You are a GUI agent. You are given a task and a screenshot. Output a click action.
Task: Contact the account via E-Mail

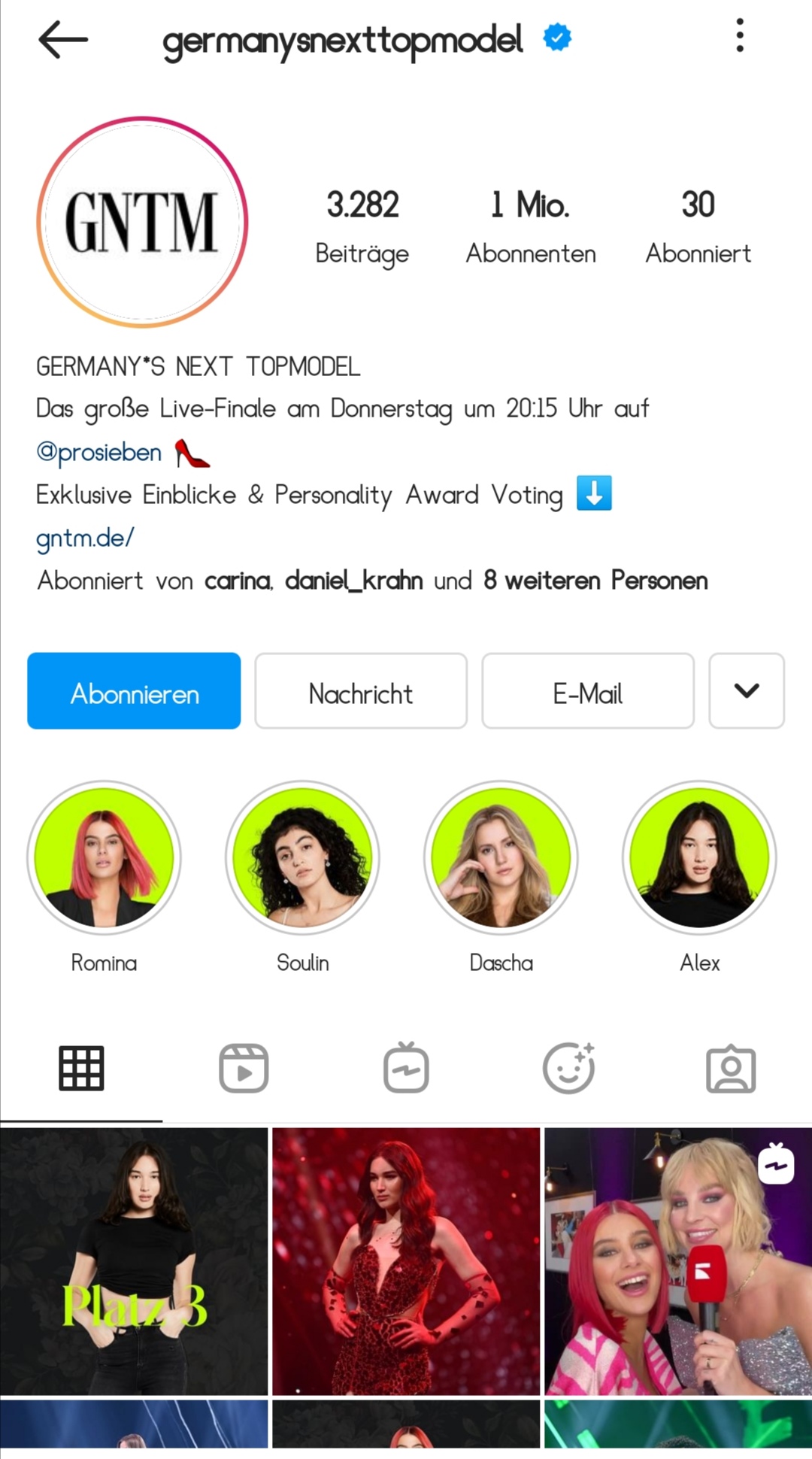point(588,691)
